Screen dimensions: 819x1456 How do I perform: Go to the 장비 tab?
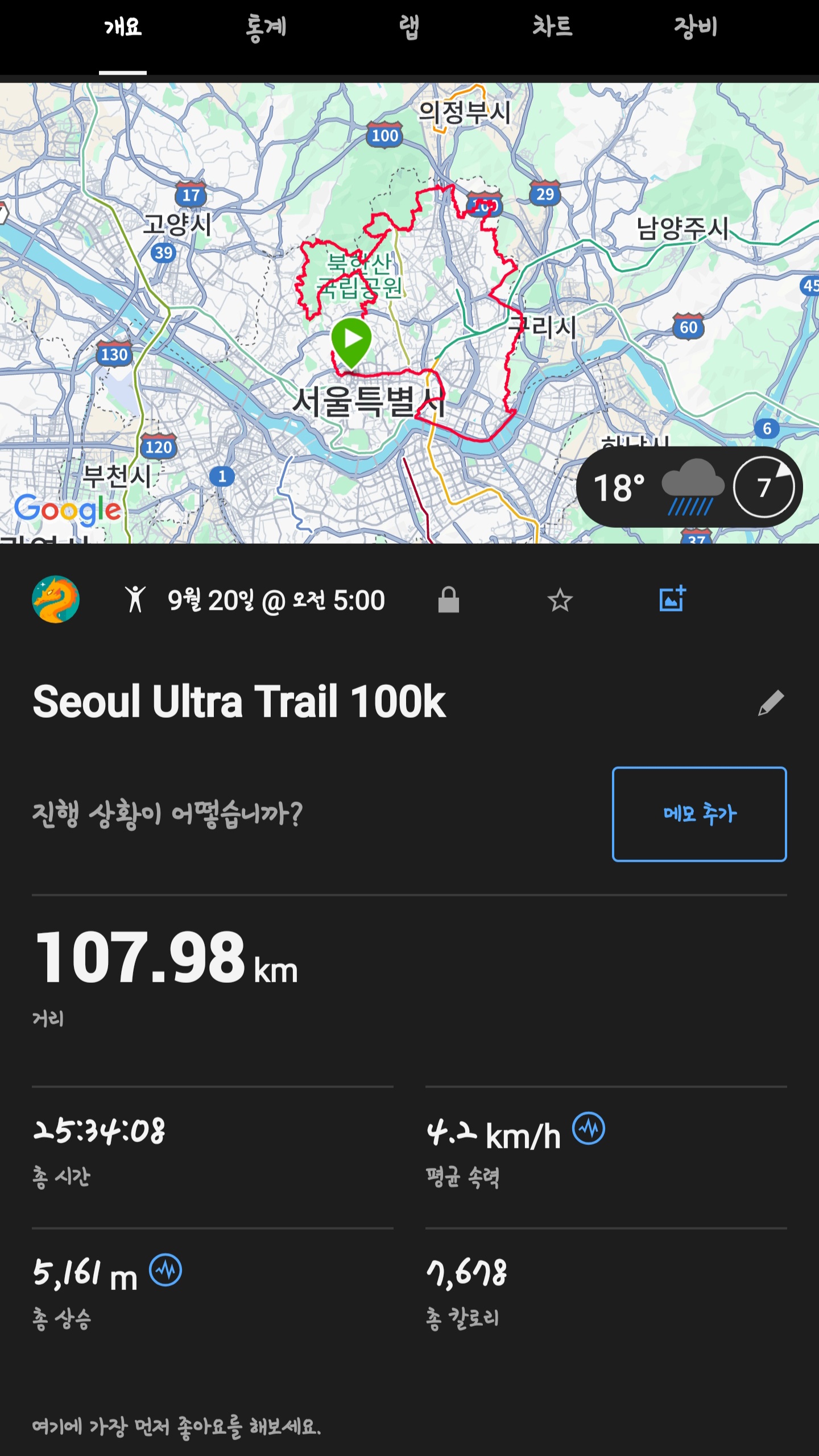pos(695,27)
